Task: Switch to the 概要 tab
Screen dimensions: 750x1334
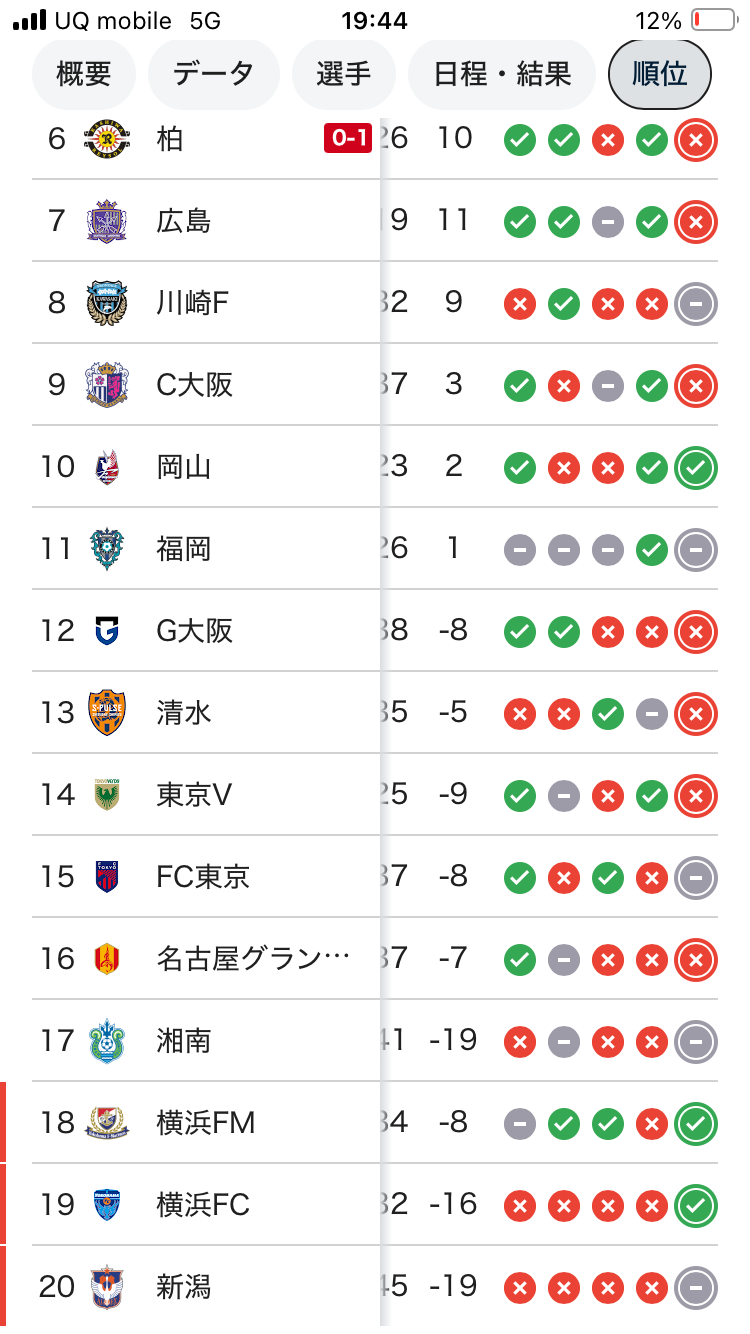Action: pyautogui.click(x=83, y=74)
